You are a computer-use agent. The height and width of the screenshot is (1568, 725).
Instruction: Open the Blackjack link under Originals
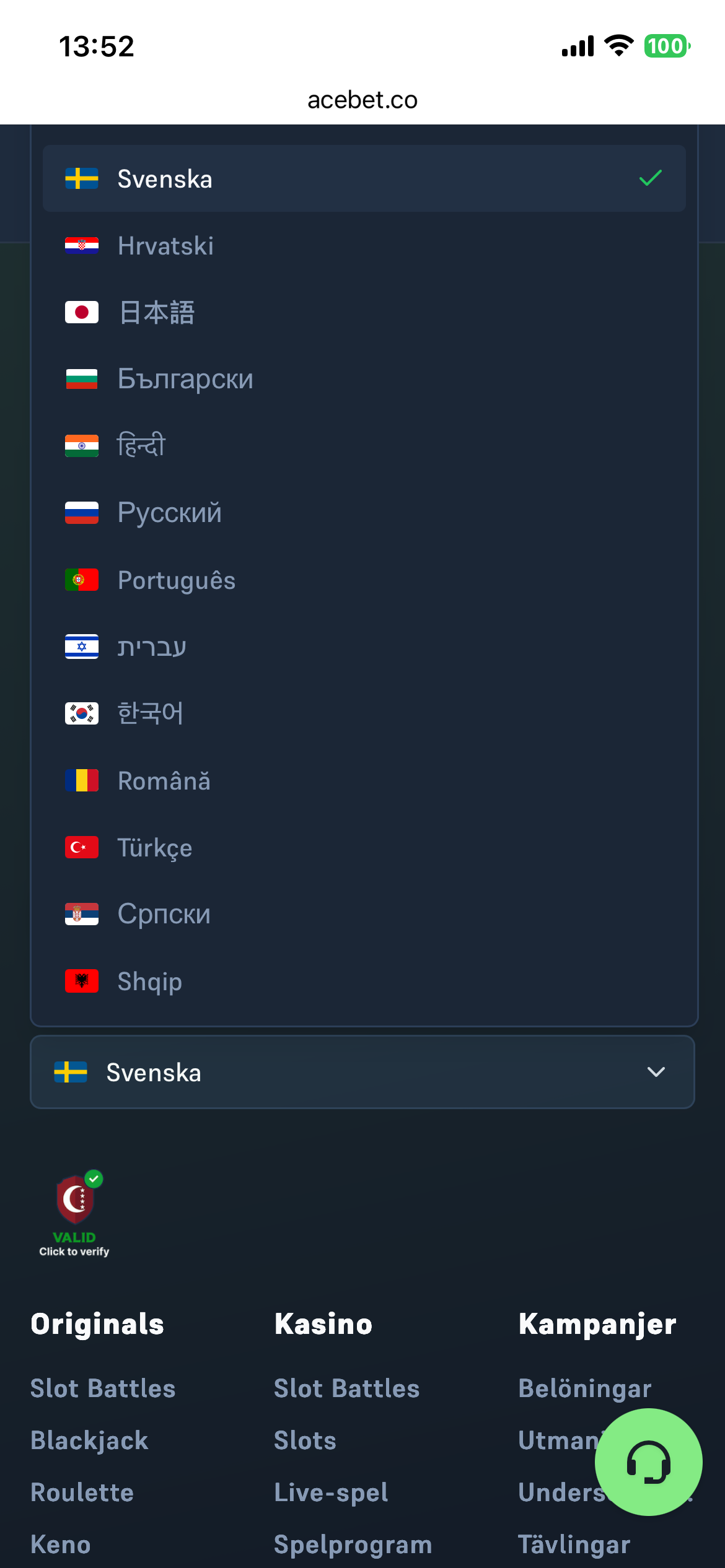tap(89, 1440)
